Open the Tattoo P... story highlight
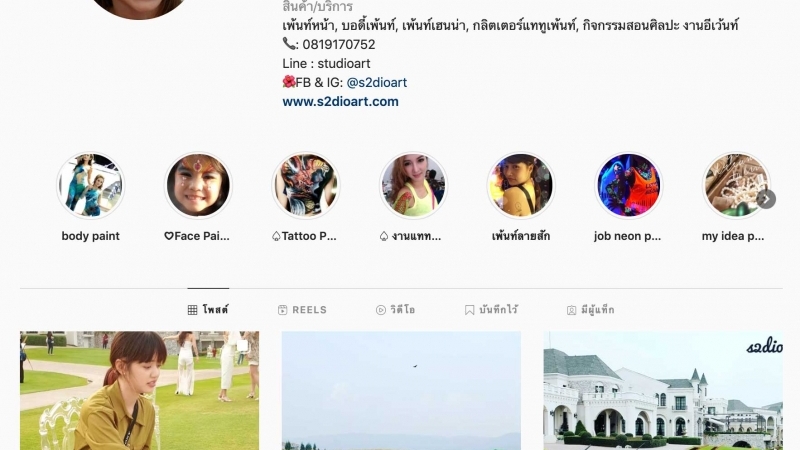This screenshot has height=450, width=800. (306, 186)
